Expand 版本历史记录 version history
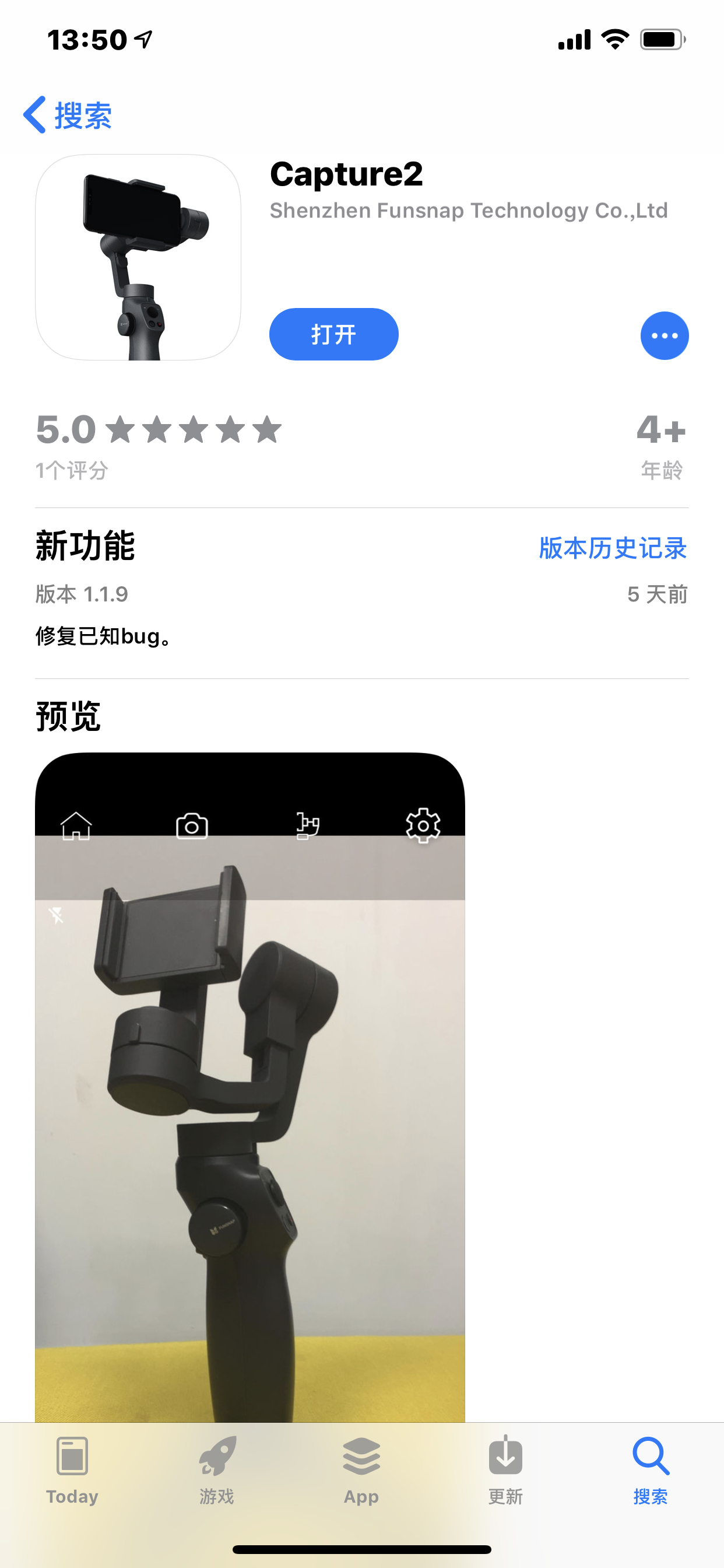The width and height of the screenshot is (724, 1568). tap(611, 547)
